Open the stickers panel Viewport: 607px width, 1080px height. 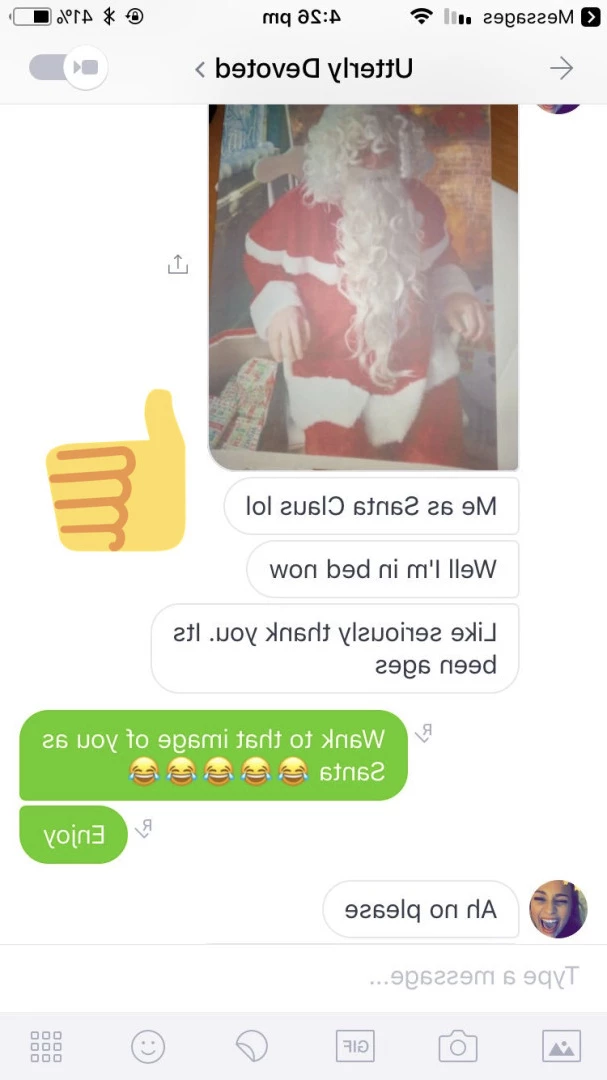point(251,1046)
